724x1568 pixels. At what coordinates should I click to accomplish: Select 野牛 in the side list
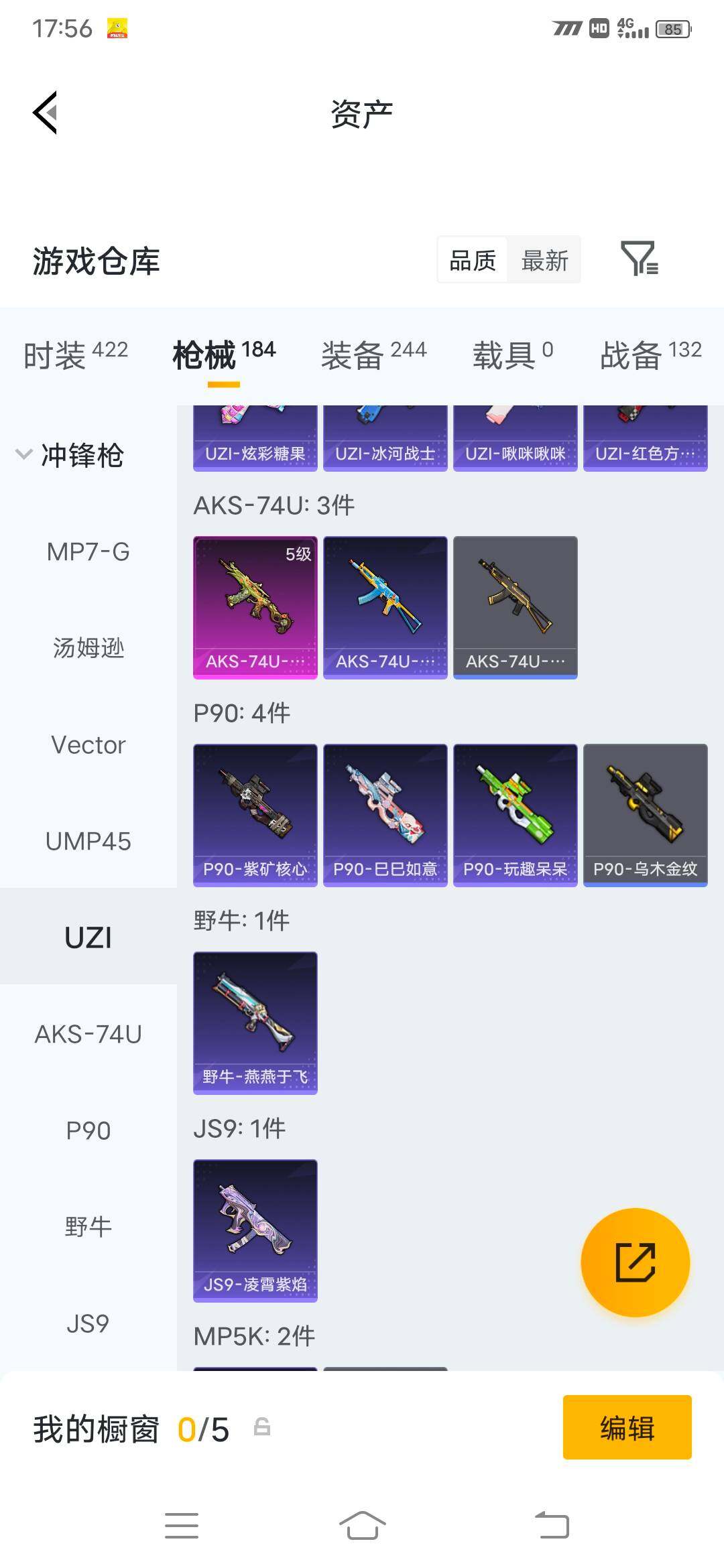88,1227
